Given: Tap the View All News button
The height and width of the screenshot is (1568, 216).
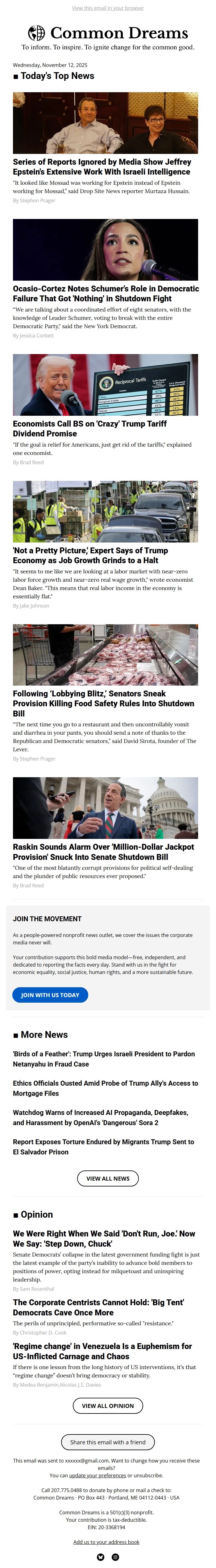Looking at the screenshot, I should 108,1178.
